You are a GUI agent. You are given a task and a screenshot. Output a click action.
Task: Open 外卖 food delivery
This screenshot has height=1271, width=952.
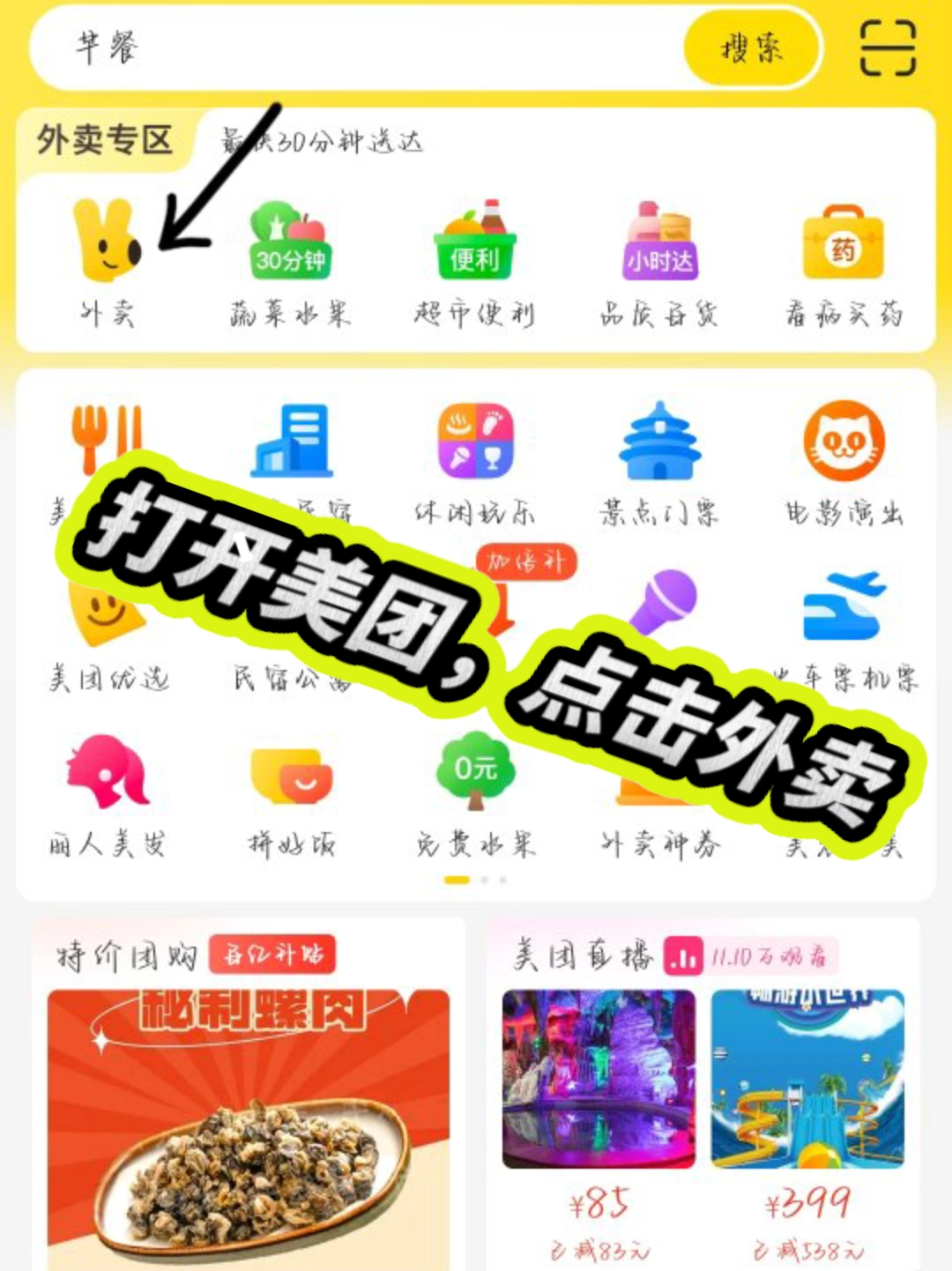108,260
